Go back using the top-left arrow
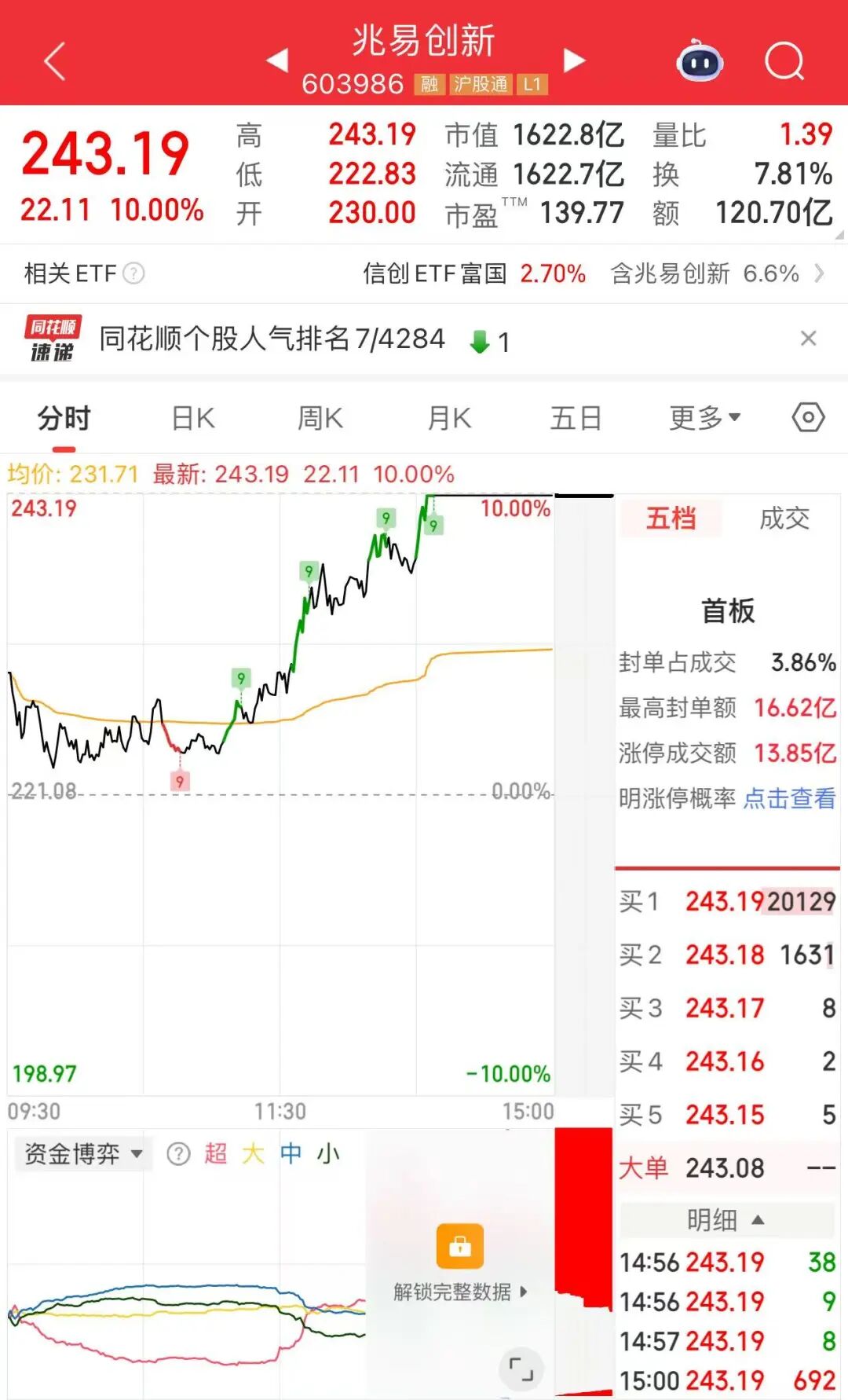 [55, 61]
